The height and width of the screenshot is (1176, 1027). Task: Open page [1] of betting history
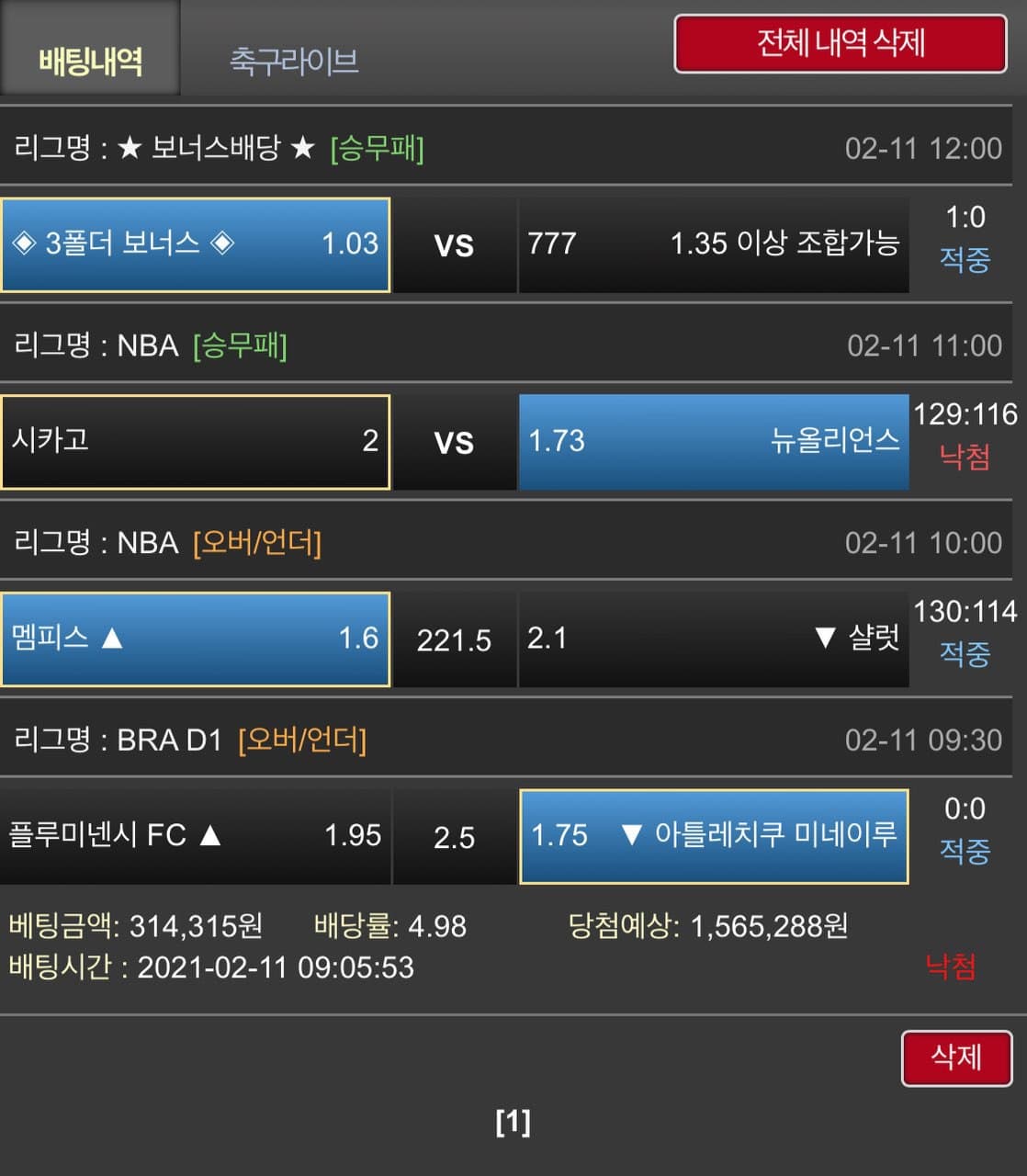pyautogui.click(x=513, y=1121)
